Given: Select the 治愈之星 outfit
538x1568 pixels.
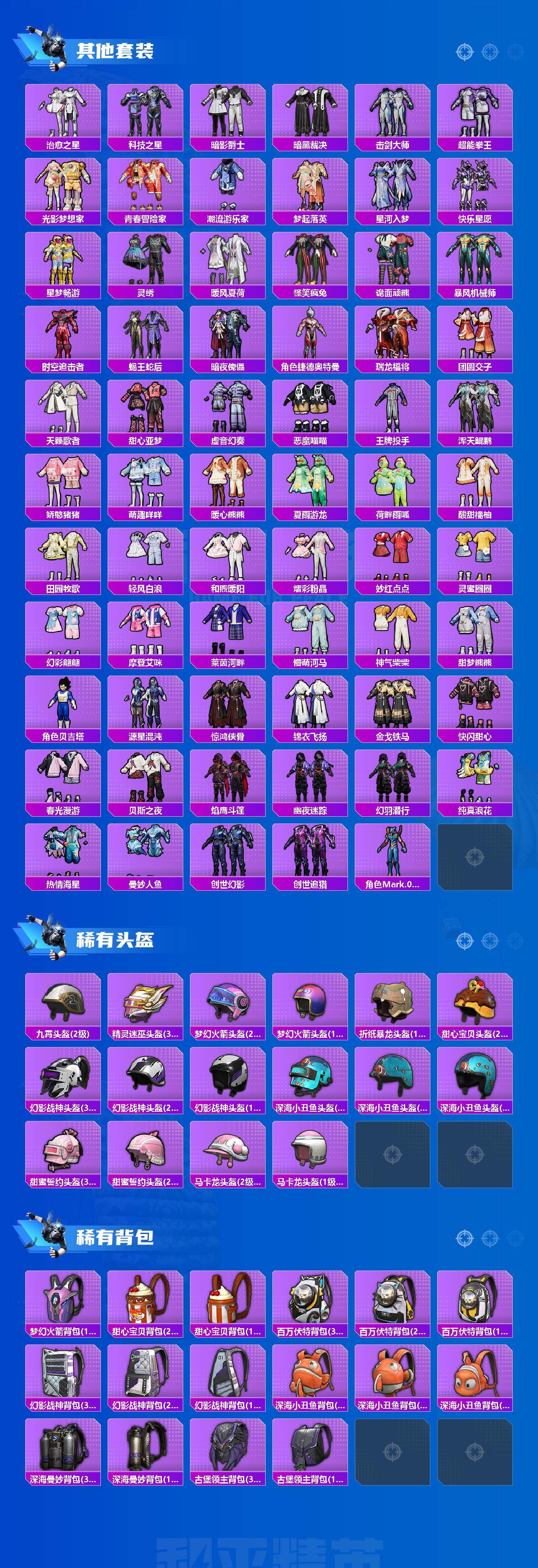Looking at the screenshot, I should tap(63, 116).
